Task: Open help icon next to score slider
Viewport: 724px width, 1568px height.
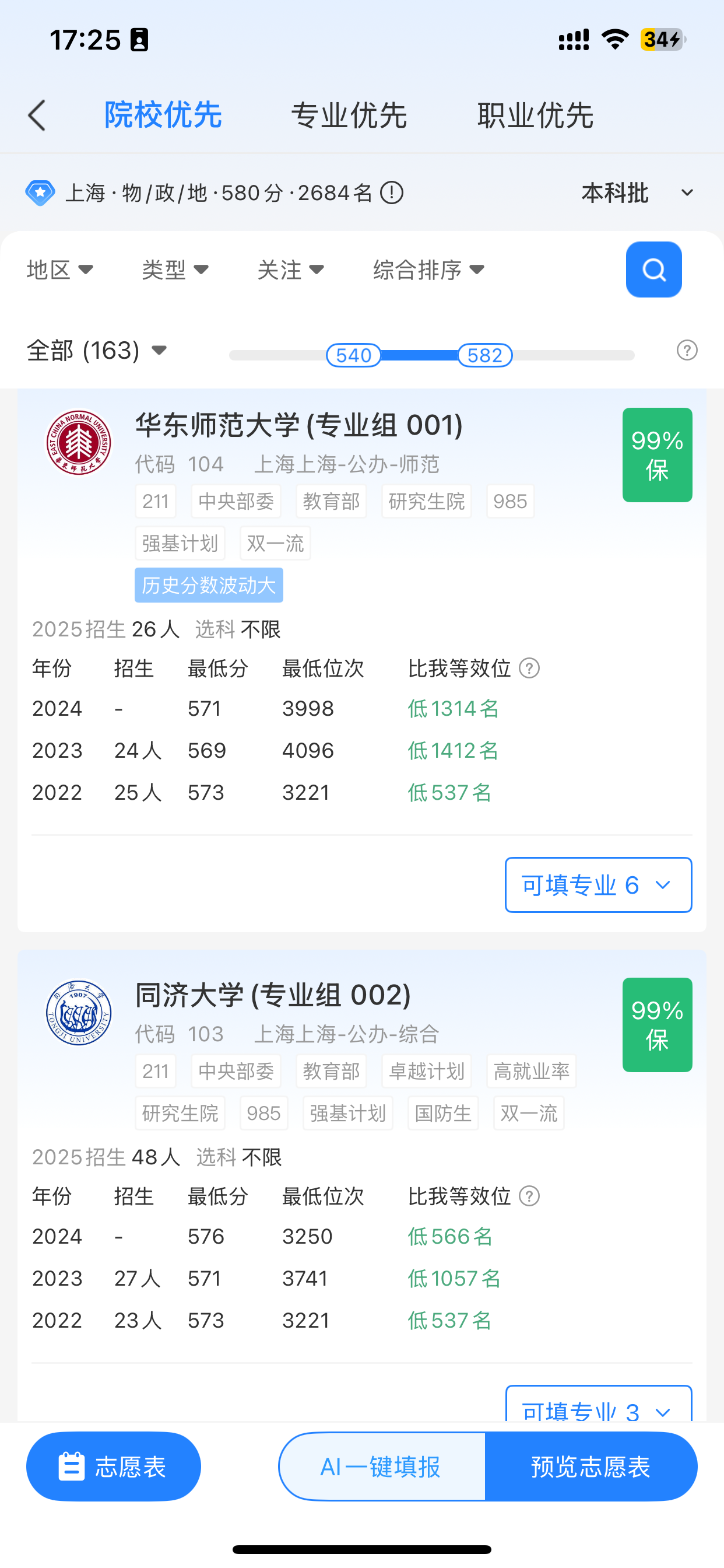Action: 687,350
